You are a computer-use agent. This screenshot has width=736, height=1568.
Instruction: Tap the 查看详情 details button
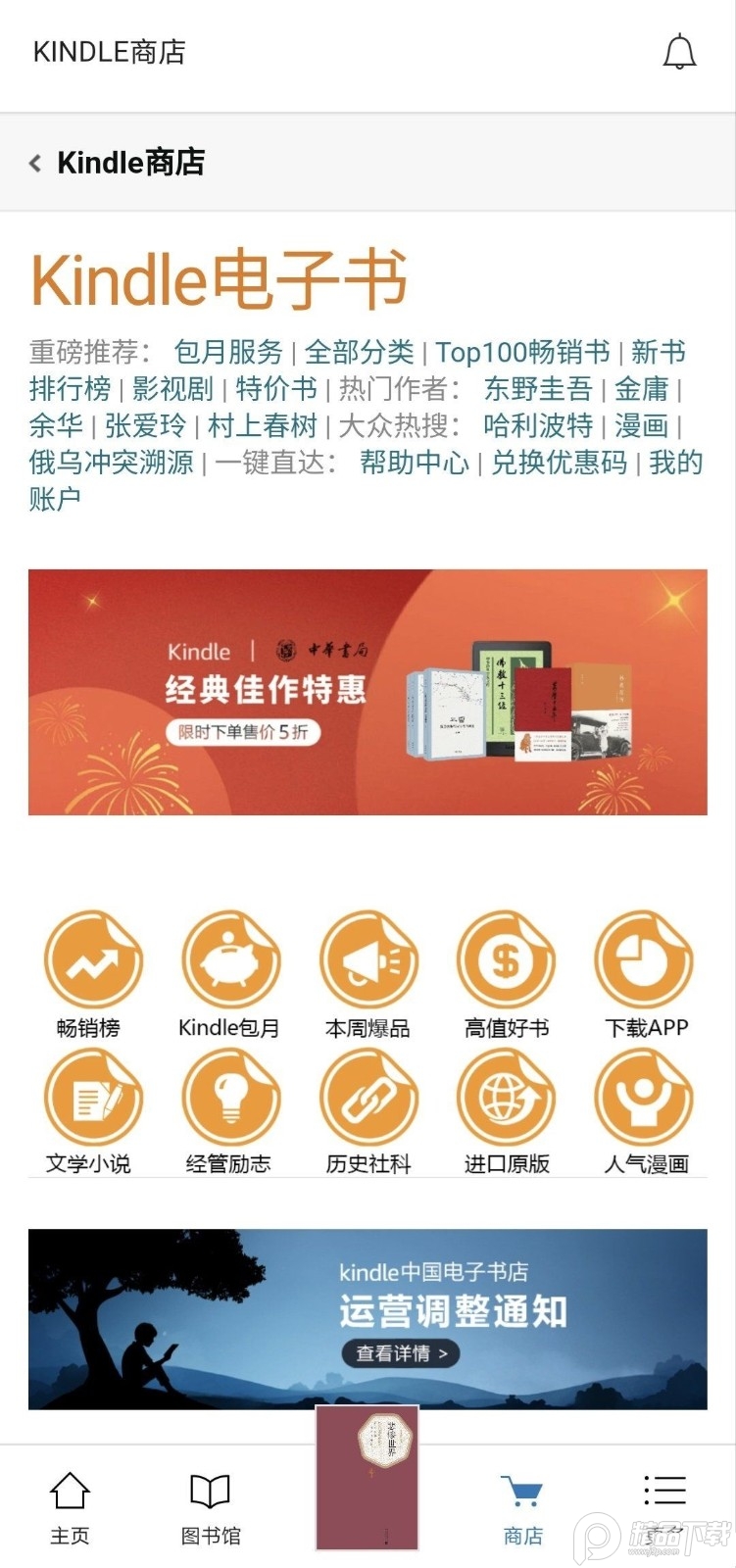point(400,1352)
